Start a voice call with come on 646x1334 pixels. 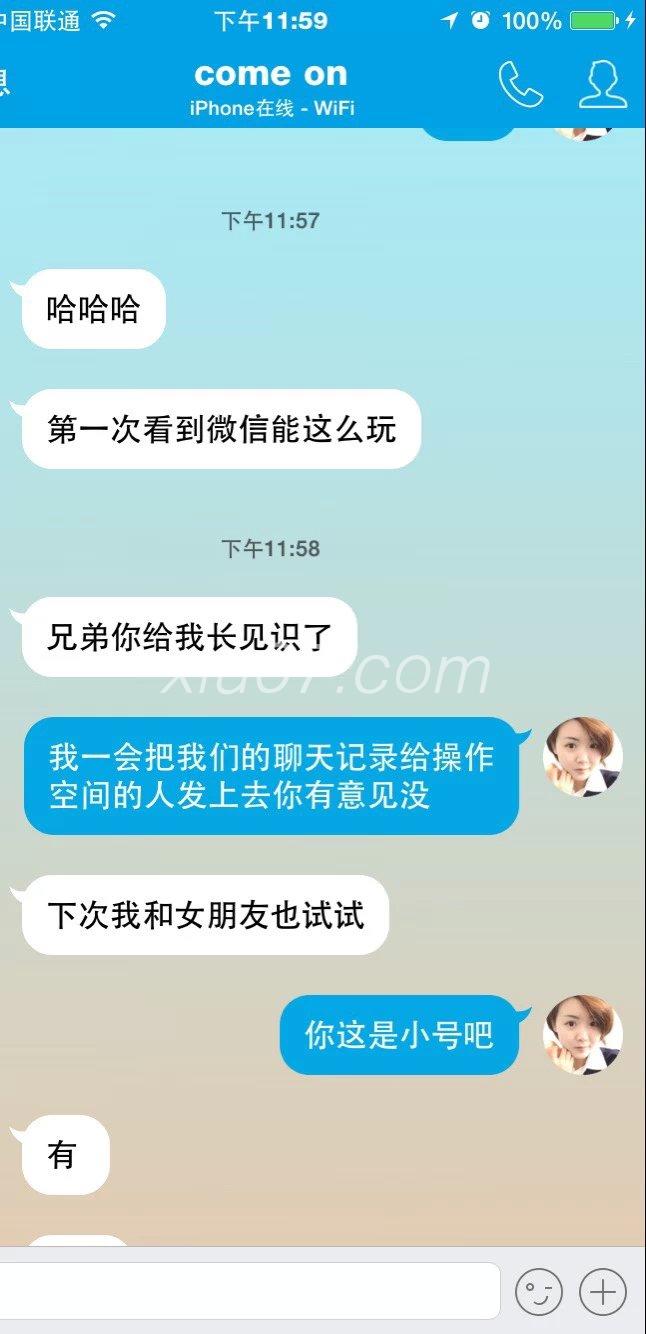pyautogui.click(x=520, y=85)
